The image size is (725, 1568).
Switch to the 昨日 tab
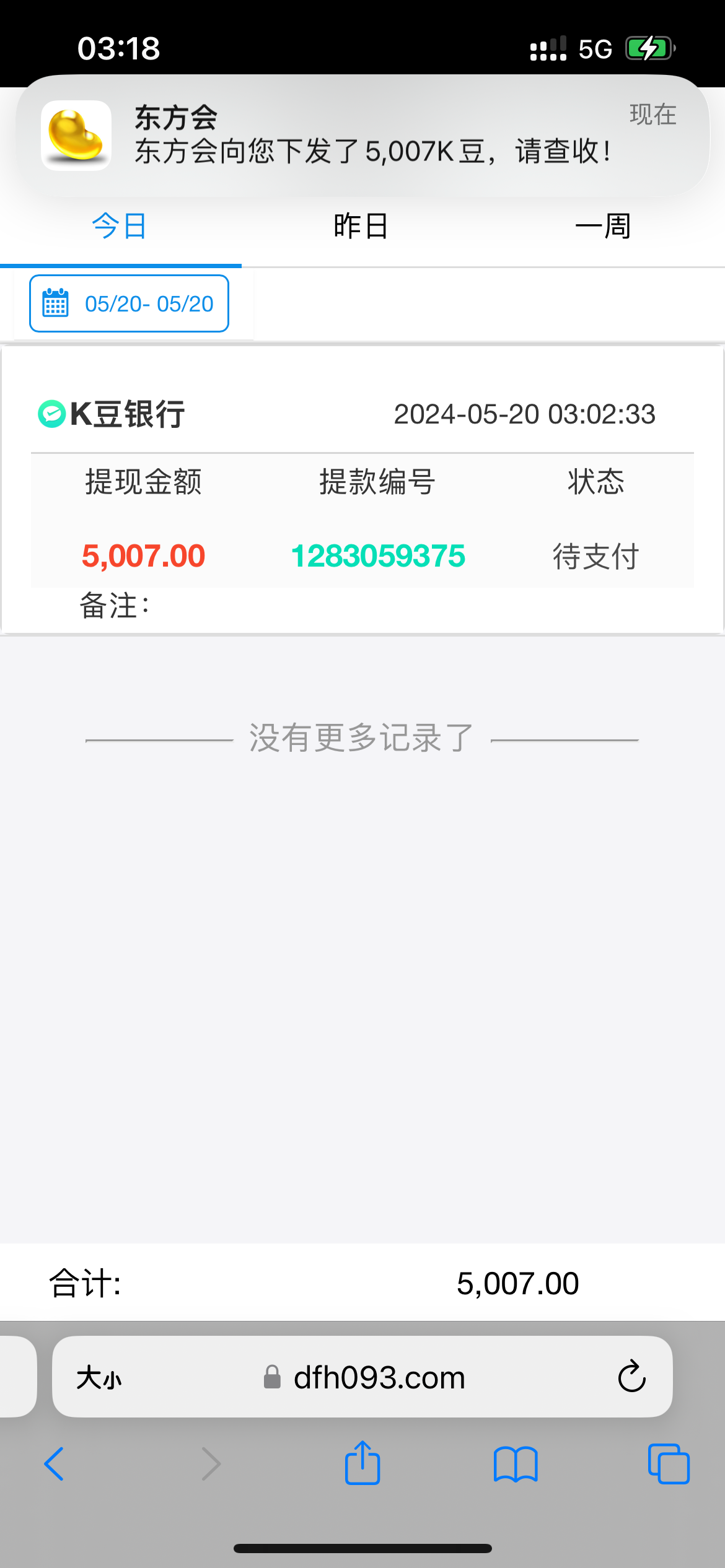pos(361,227)
